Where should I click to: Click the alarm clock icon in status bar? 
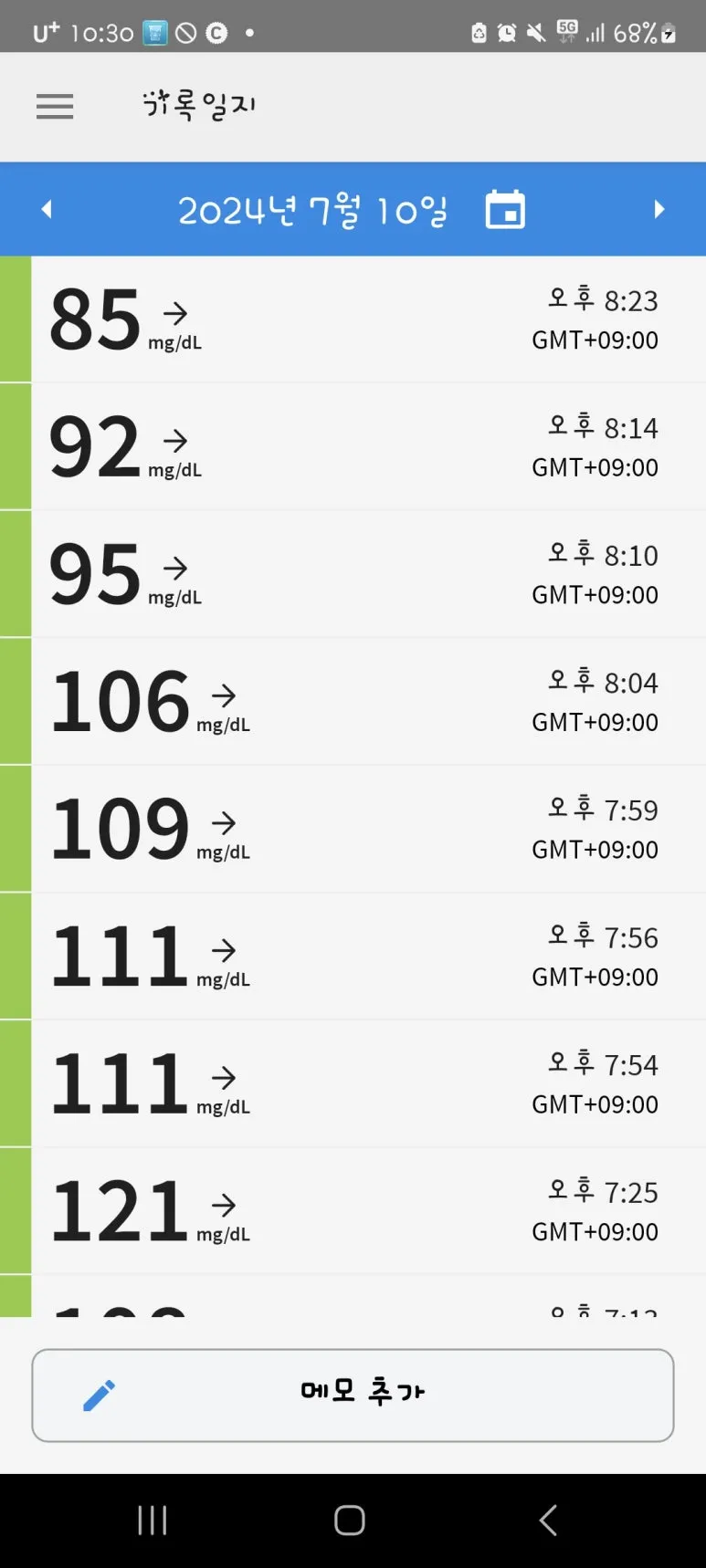pos(508,31)
